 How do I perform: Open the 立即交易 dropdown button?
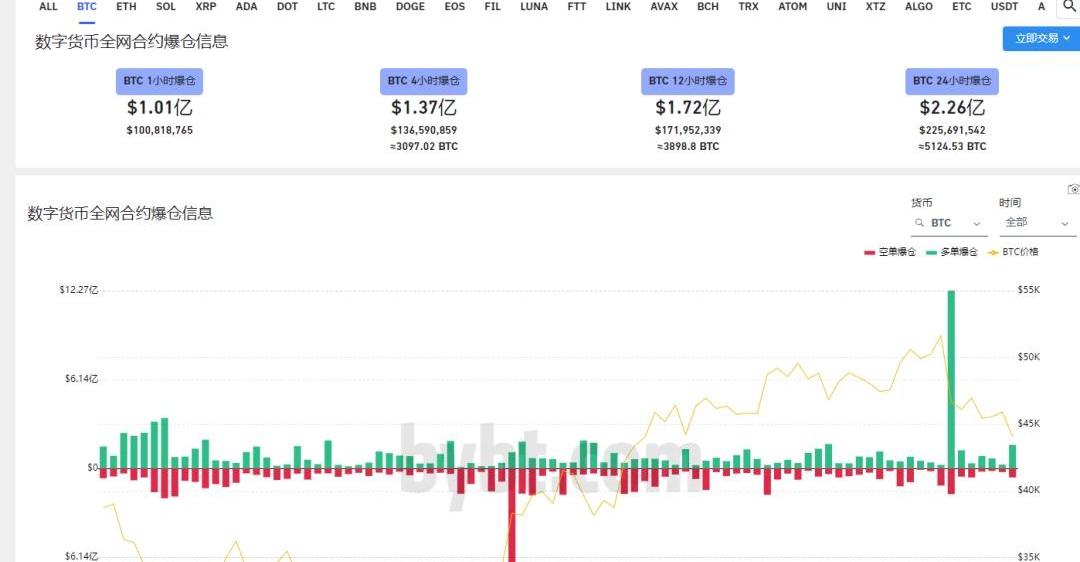[1041, 38]
